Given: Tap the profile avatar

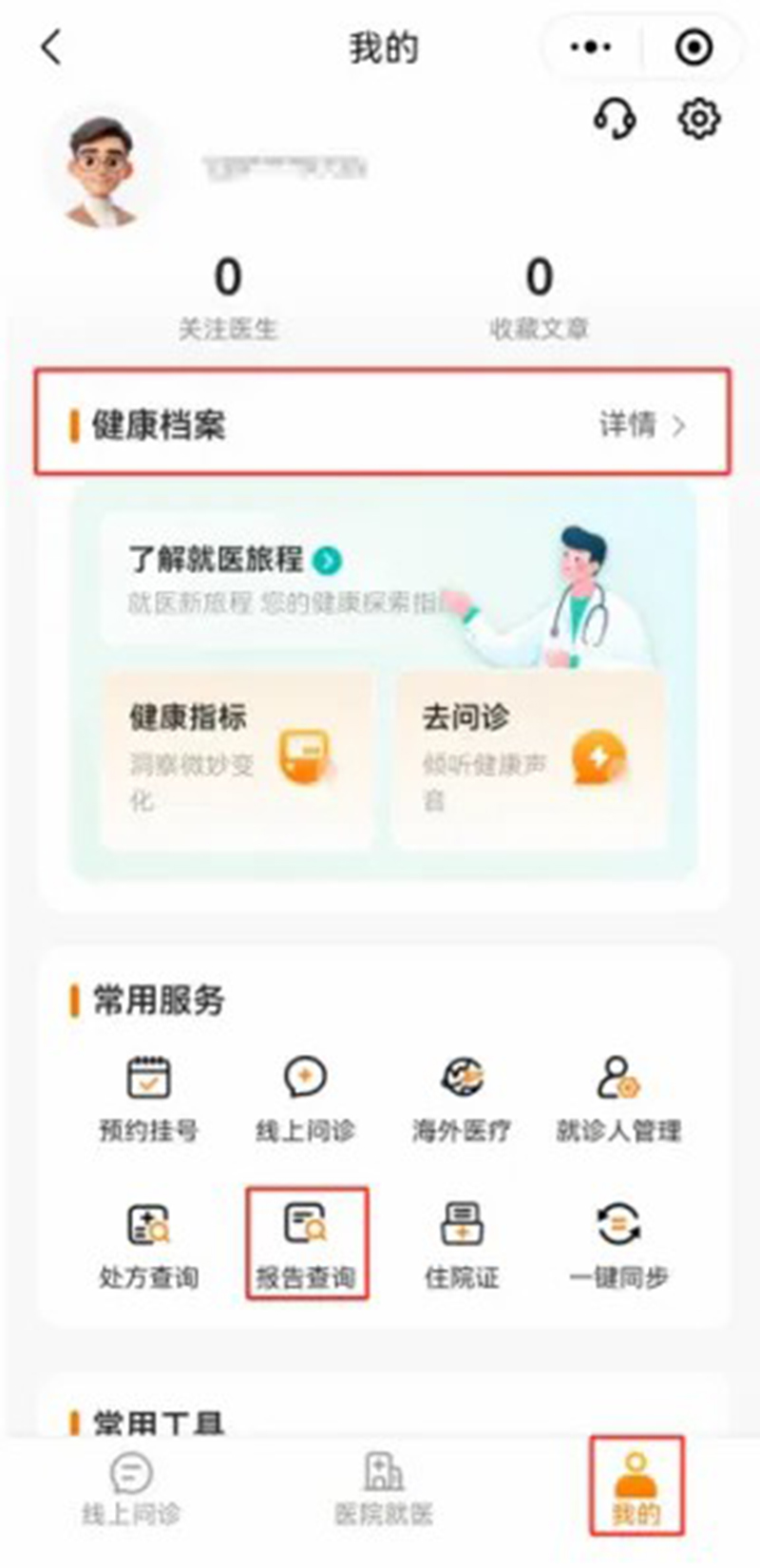Looking at the screenshot, I should coord(101,172).
